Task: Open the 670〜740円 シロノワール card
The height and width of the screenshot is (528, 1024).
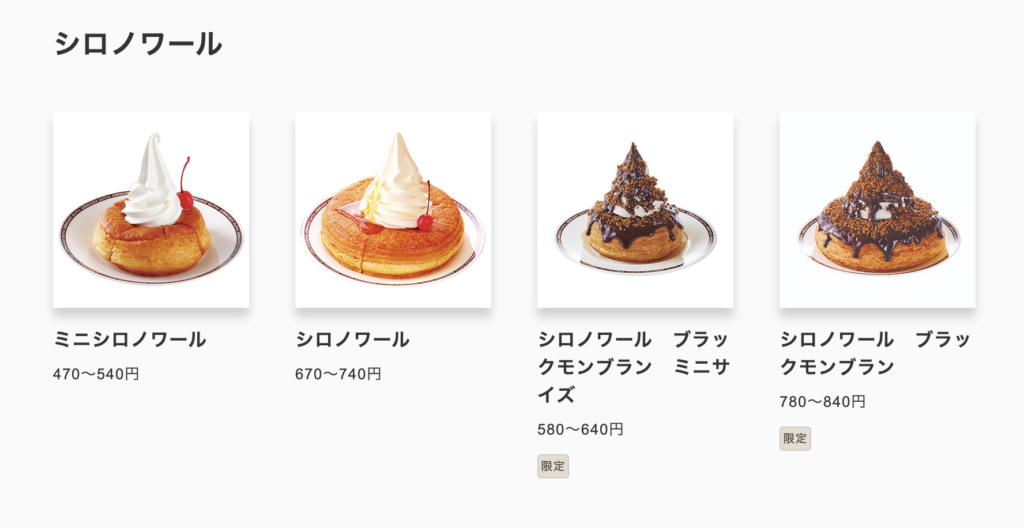Action: pos(393,210)
